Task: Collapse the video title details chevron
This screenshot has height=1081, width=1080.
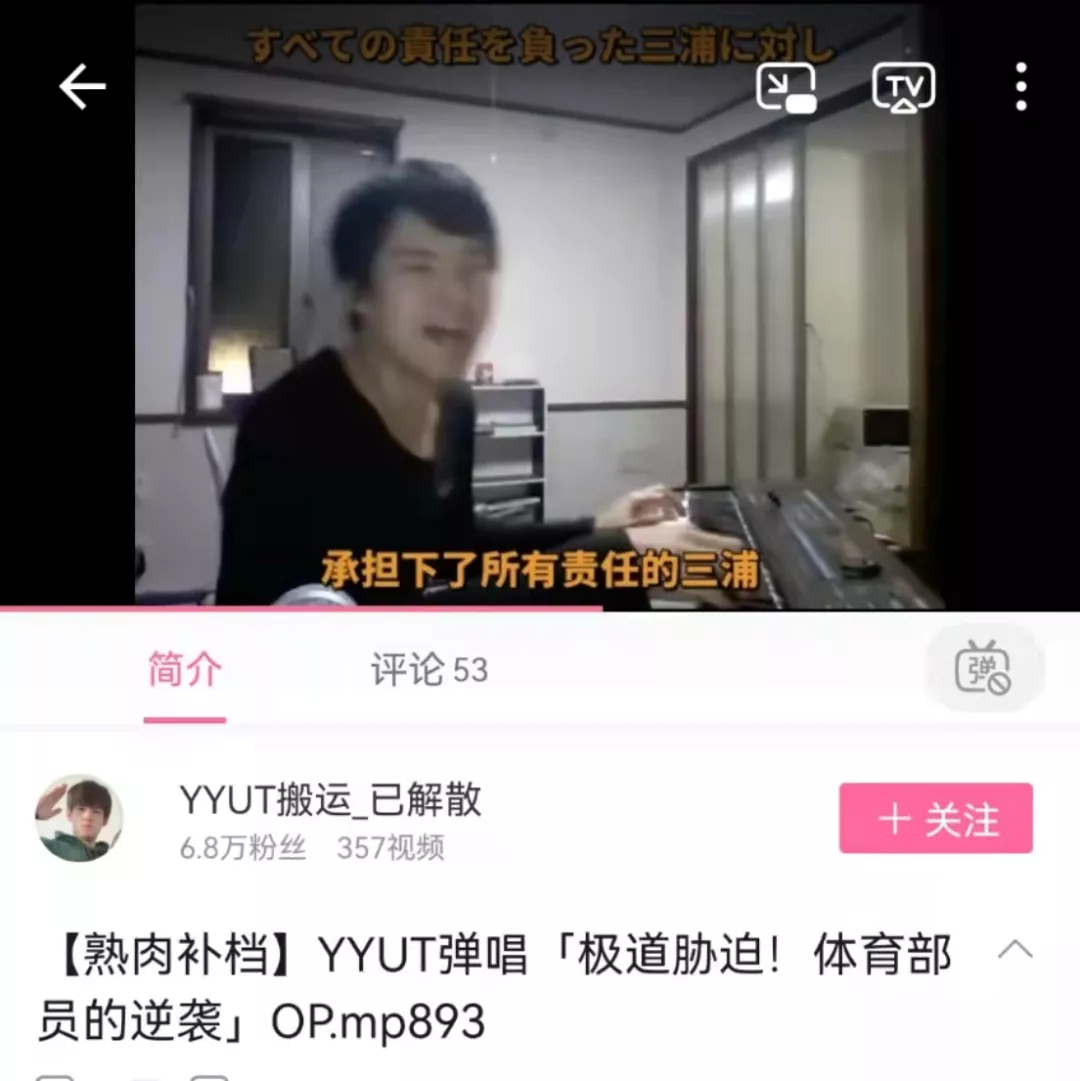Action: [x=1015, y=949]
